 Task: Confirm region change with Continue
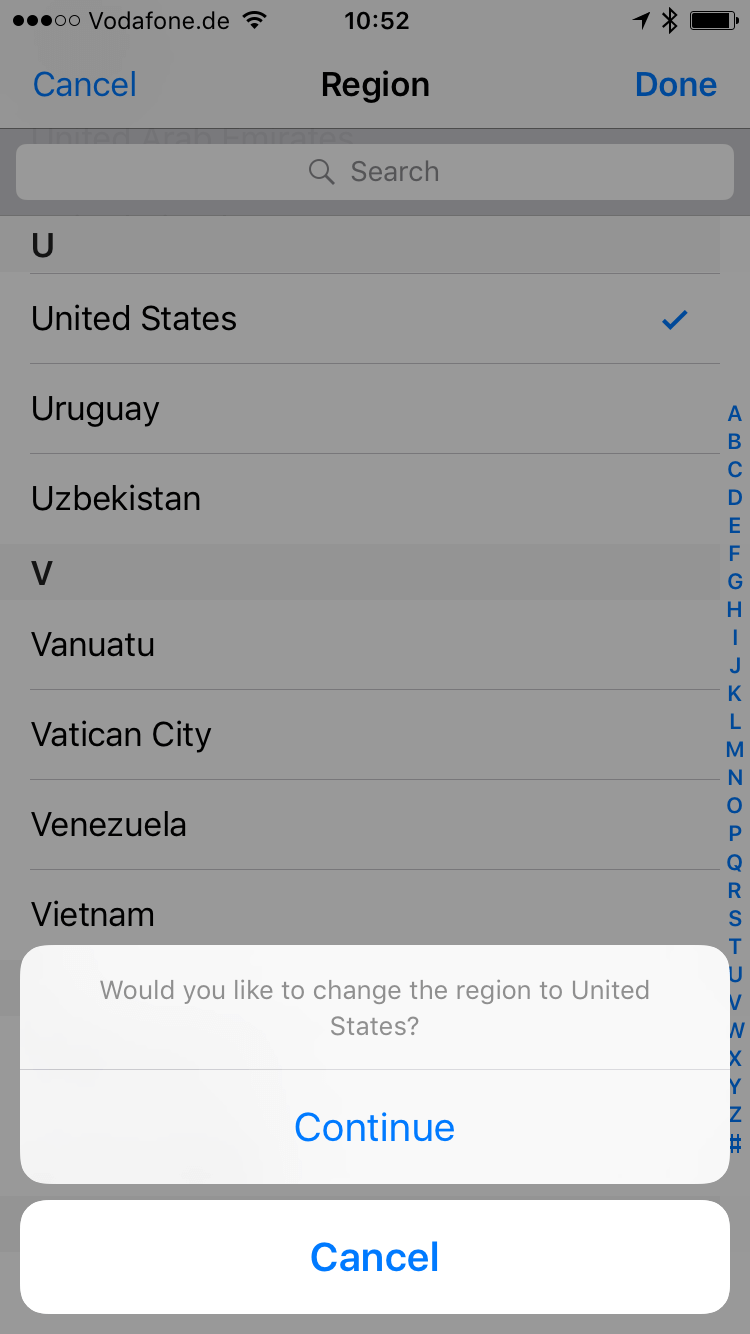(x=374, y=1127)
